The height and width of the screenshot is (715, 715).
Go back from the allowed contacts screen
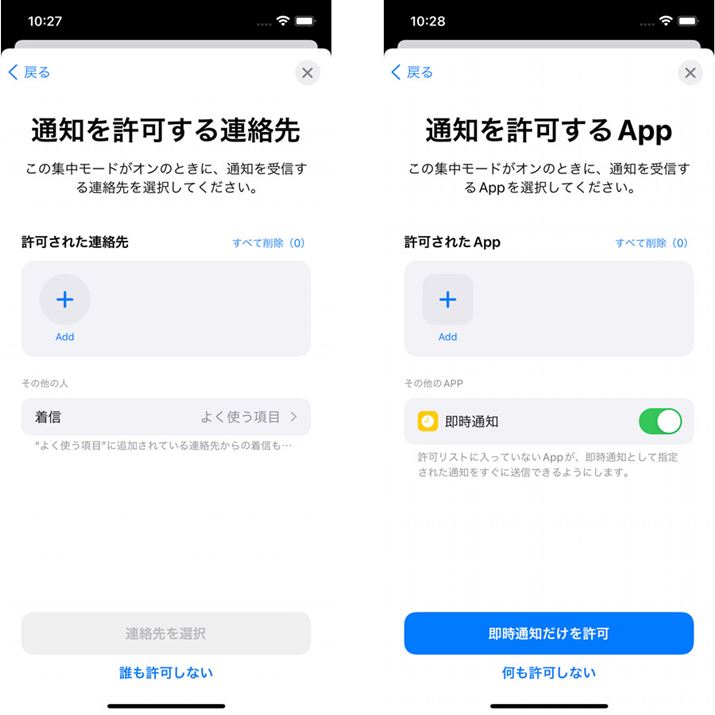click(29, 72)
